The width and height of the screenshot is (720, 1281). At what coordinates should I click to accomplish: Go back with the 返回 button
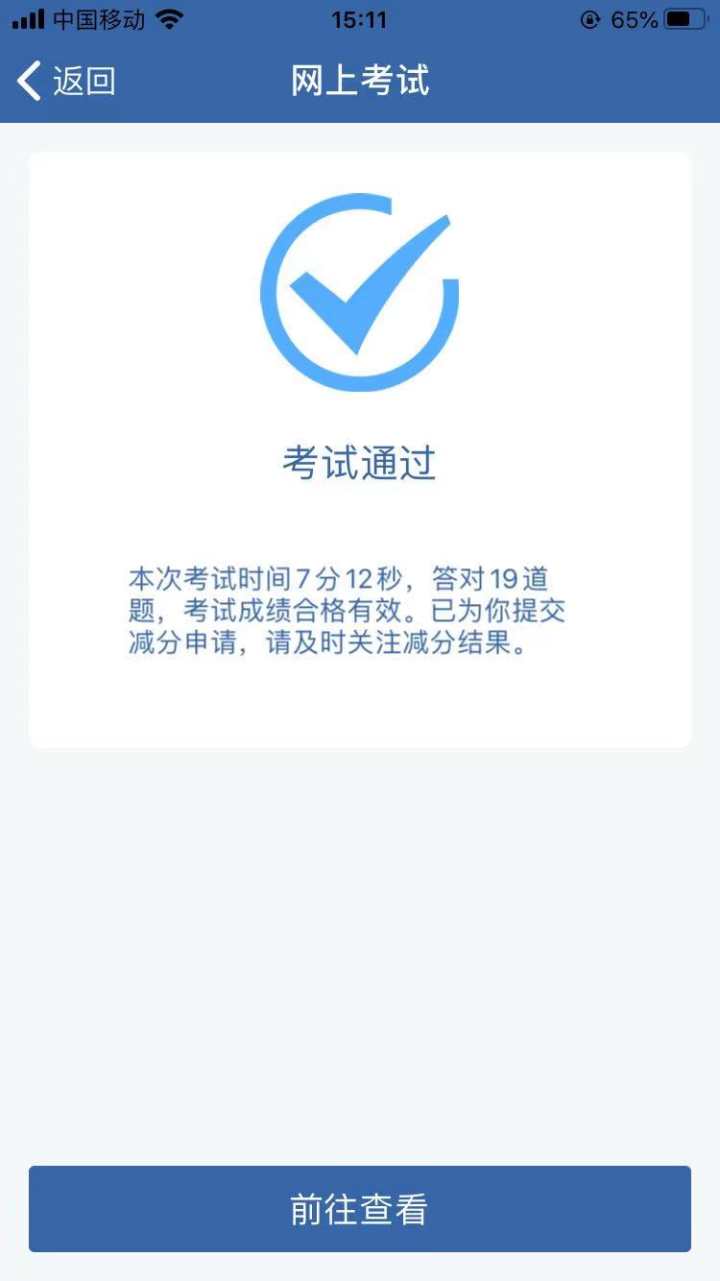[x=67, y=81]
